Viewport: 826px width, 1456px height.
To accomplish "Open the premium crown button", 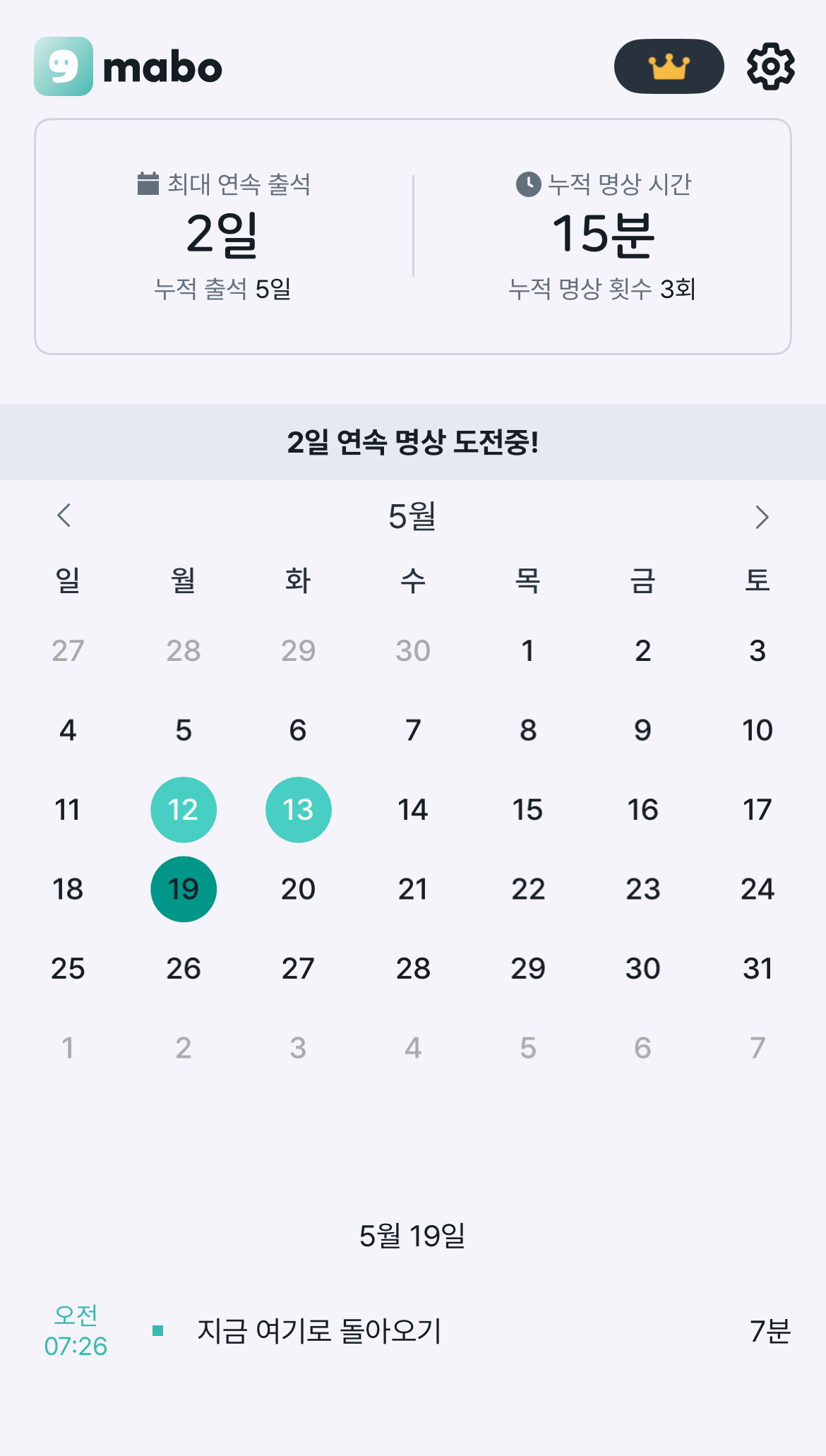I will tap(669, 66).
